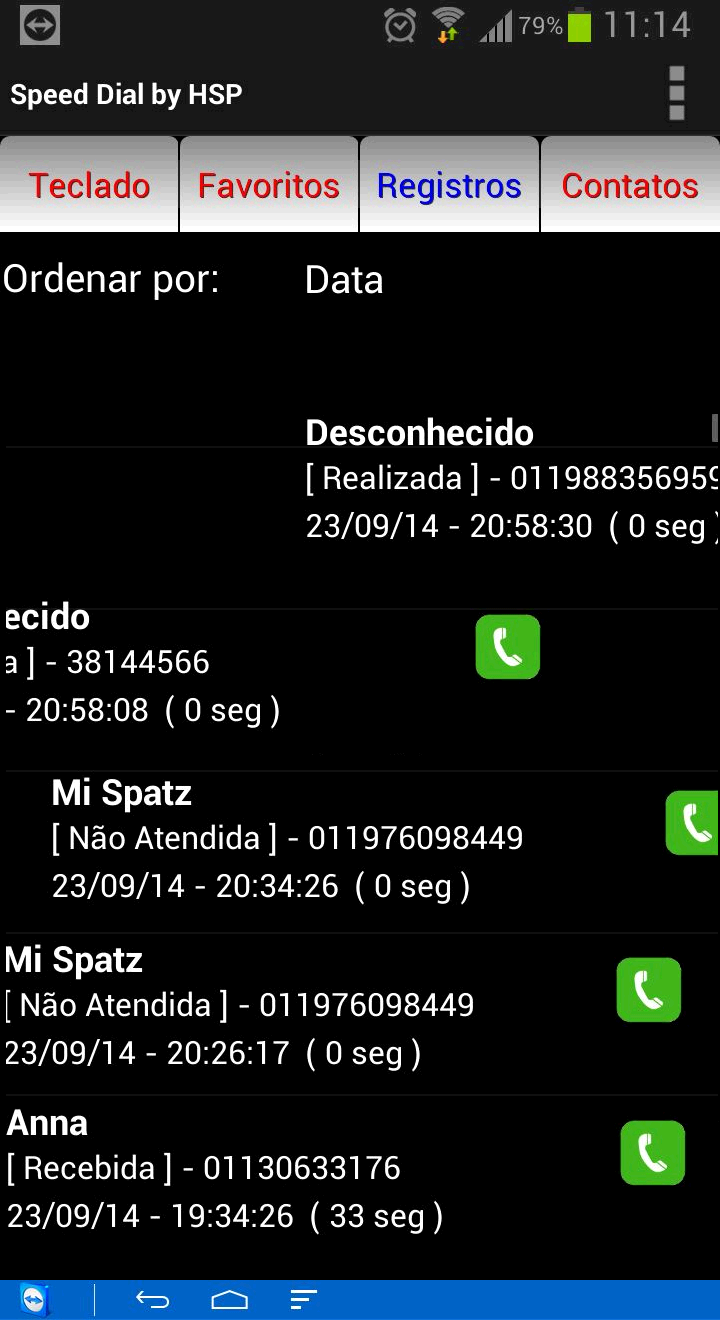Change sort order from Data

pos(344,280)
